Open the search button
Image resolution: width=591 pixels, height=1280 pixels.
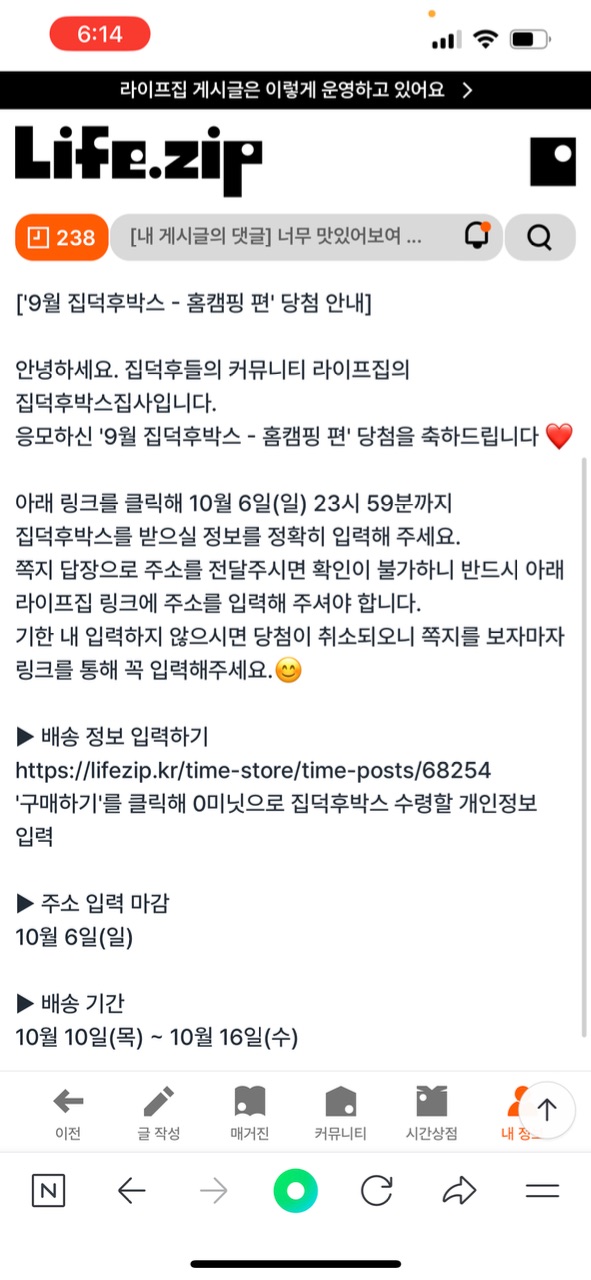coord(540,237)
